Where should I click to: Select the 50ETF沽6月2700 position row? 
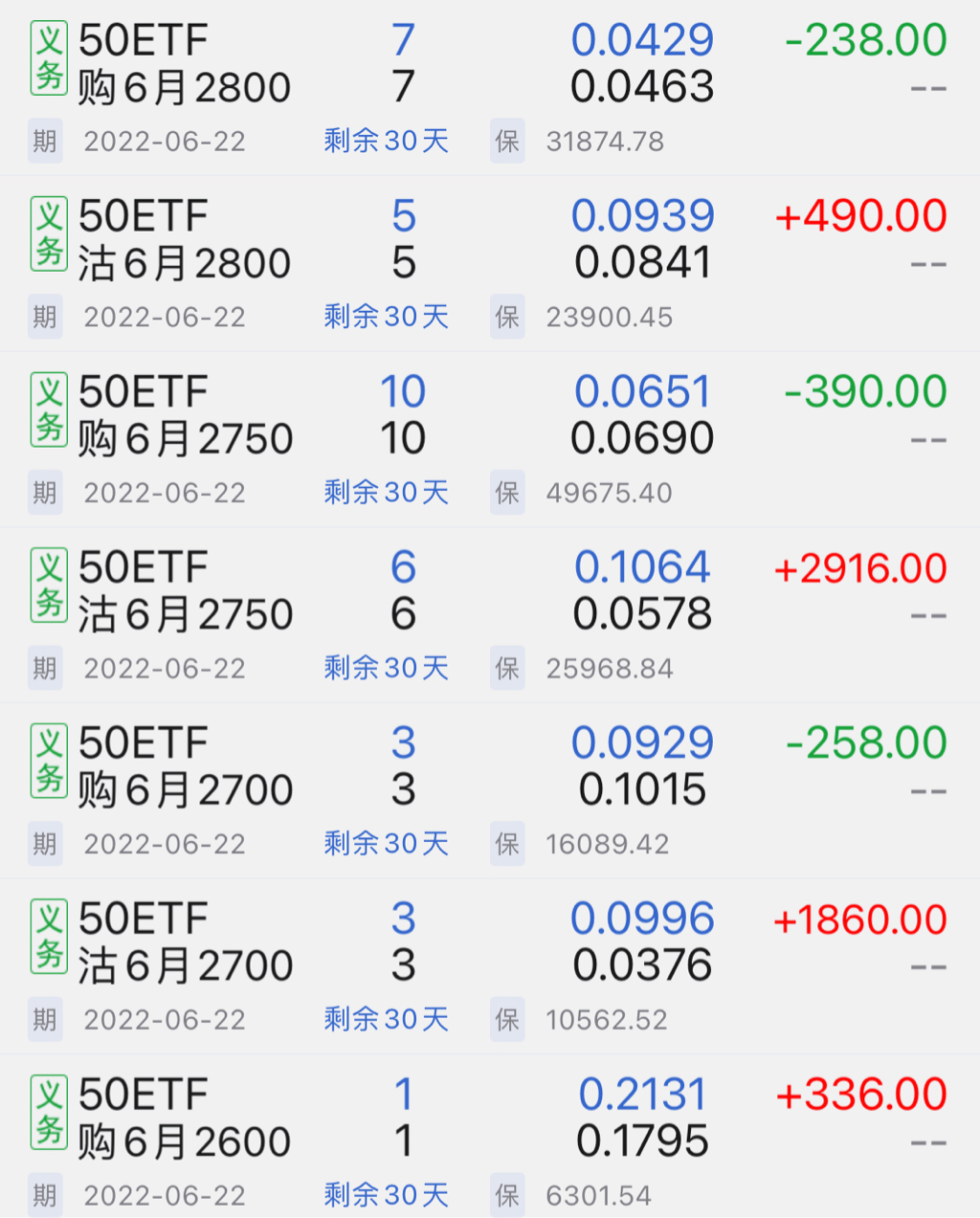(x=184, y=942)
